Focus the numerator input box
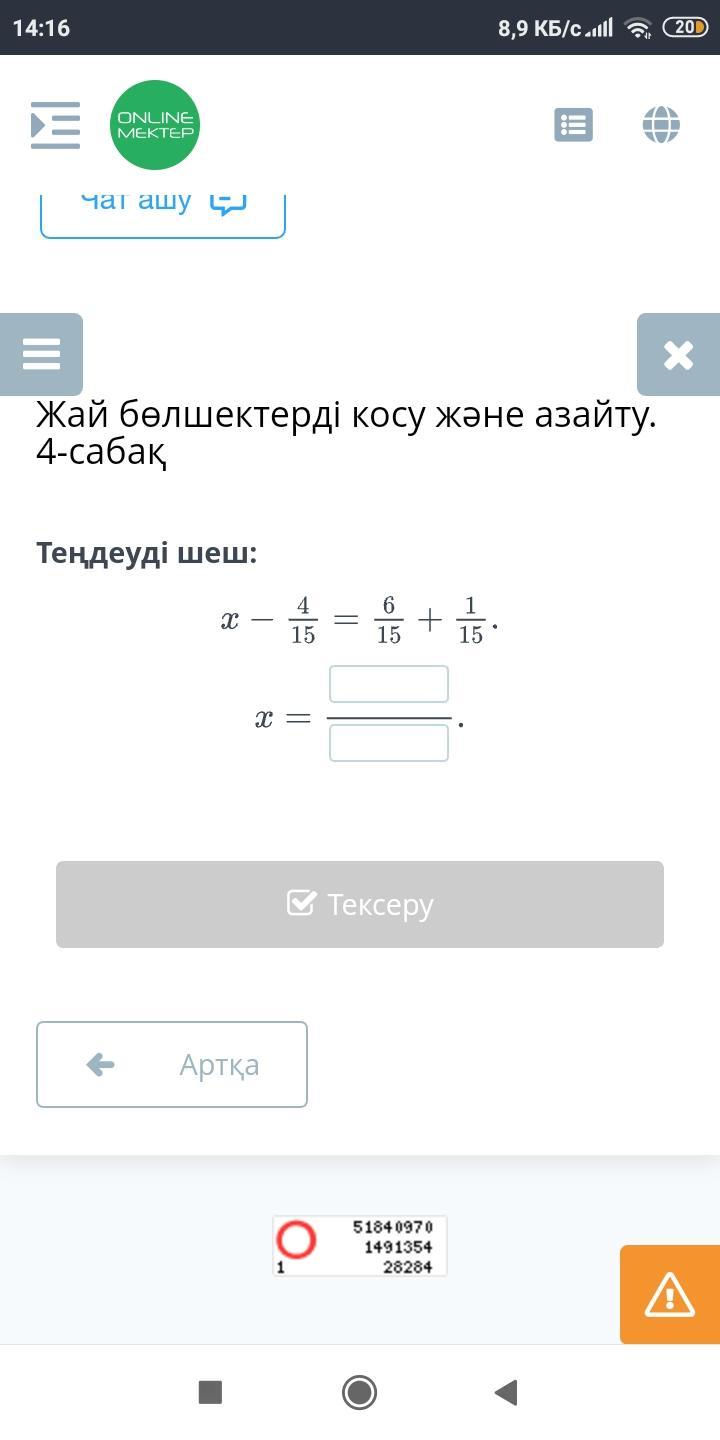Screen dimensions: 720x1440 pyautogui.click(x=389, y=684)
